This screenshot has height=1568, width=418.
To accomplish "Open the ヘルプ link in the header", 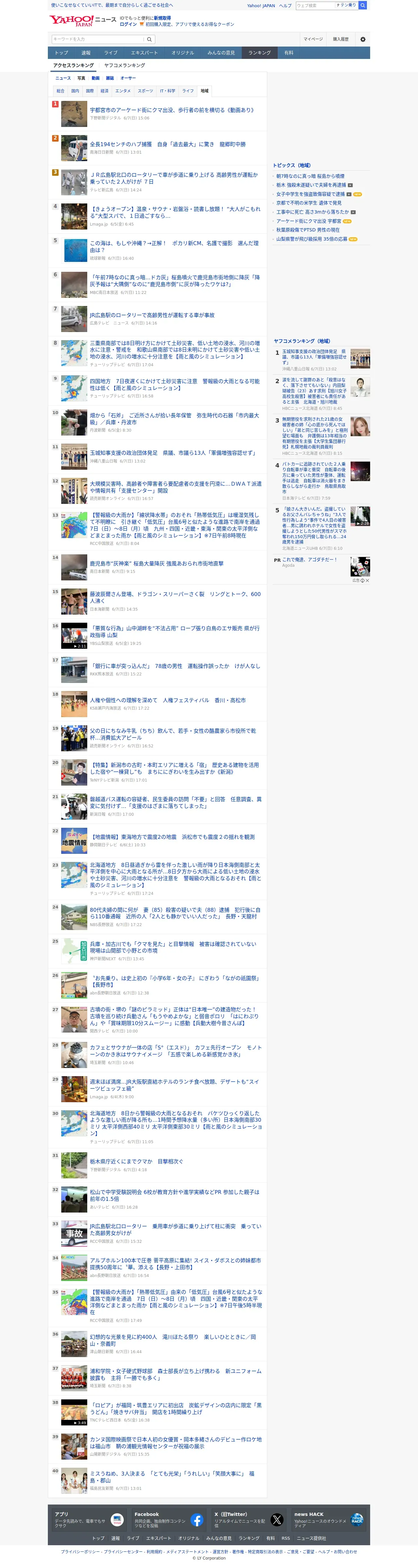I will [286, 6].
